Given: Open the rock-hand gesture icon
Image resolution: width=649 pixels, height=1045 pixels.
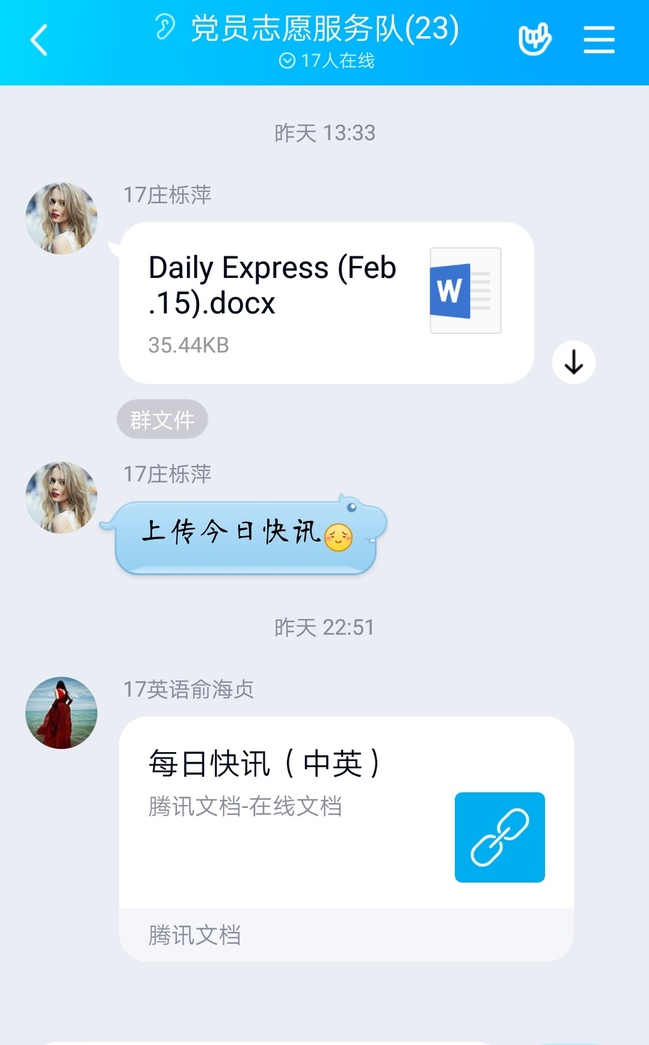Looking at the screenshot, I should (x=535, y=40).
